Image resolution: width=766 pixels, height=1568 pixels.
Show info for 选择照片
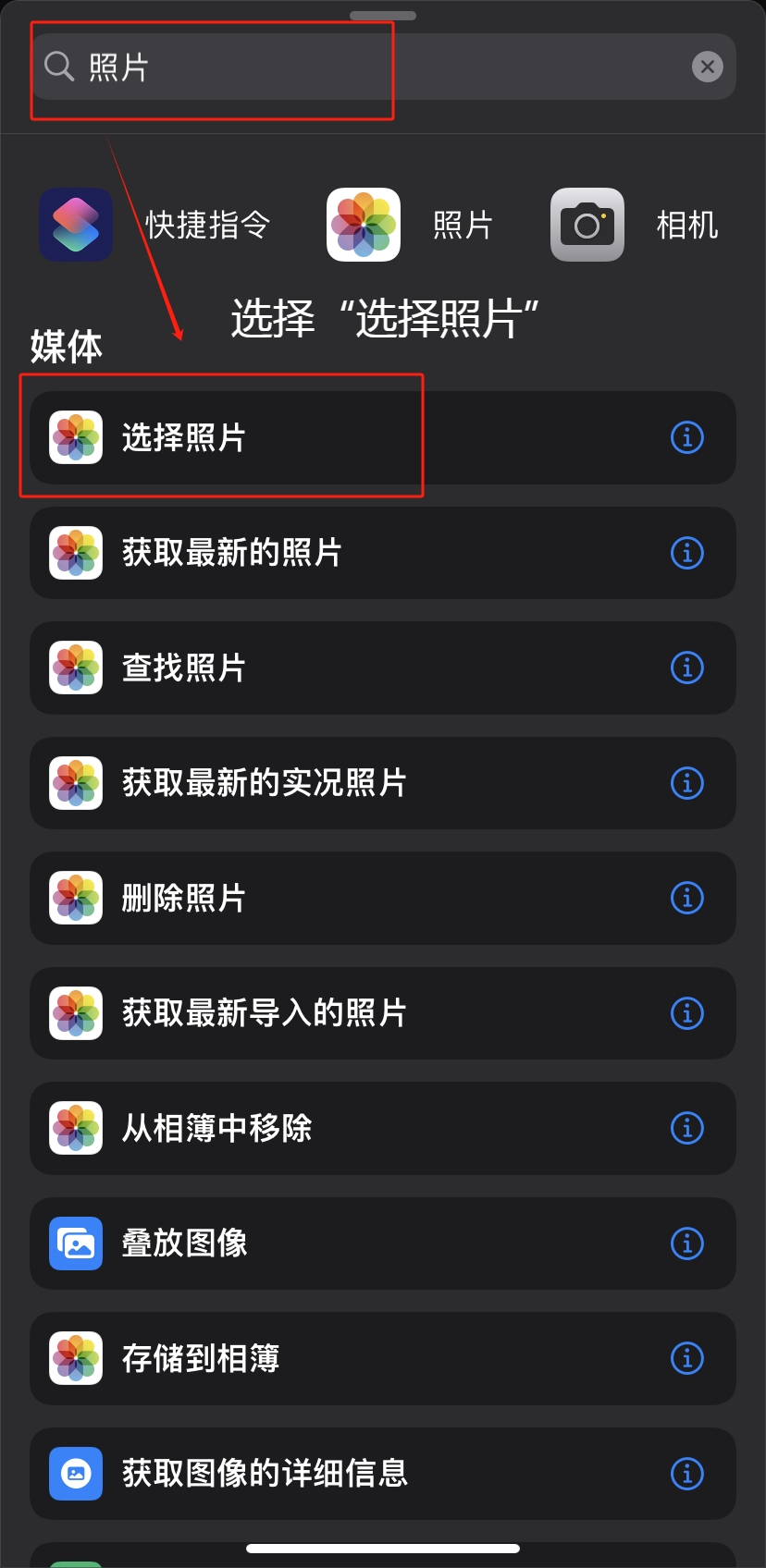click(686, 437)
